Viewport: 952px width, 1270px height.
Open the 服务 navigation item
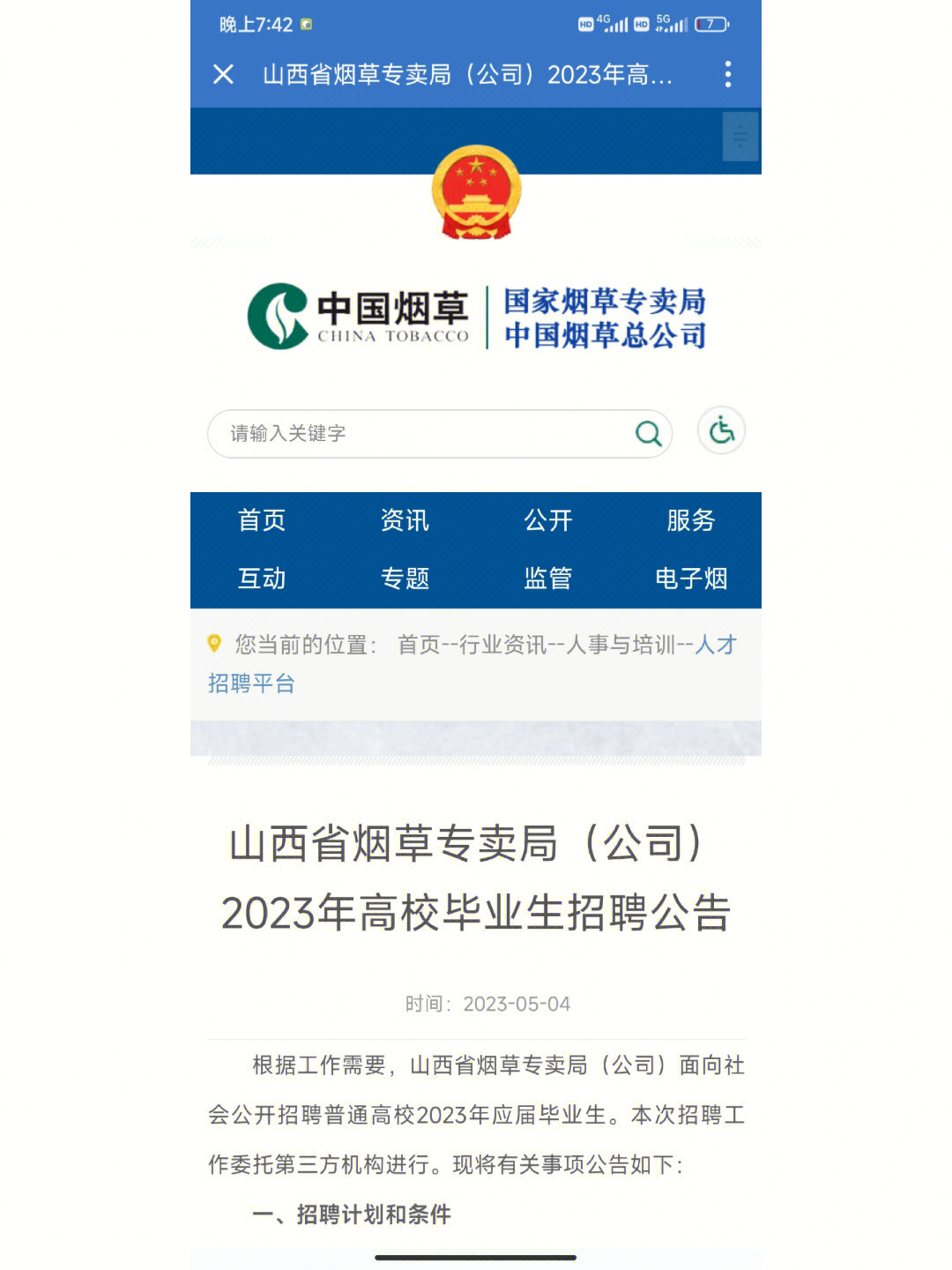[x=690, y=520]
